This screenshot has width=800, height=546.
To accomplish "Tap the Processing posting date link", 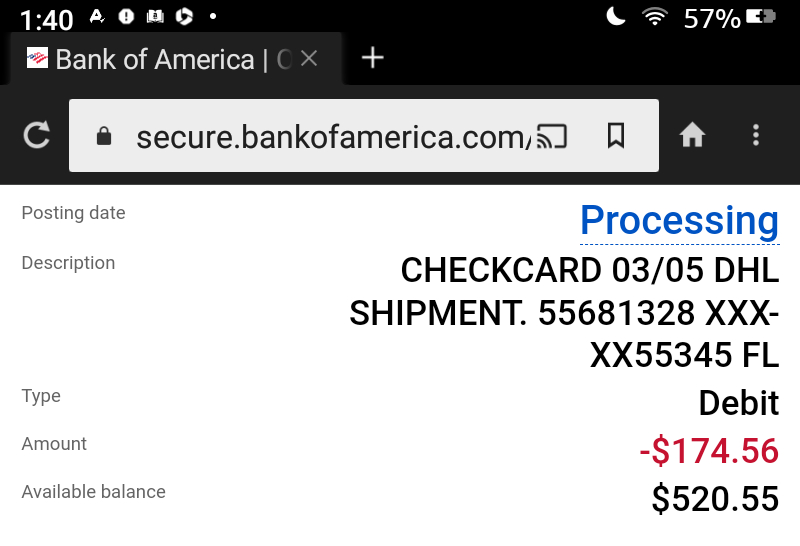I will point(679,220).
